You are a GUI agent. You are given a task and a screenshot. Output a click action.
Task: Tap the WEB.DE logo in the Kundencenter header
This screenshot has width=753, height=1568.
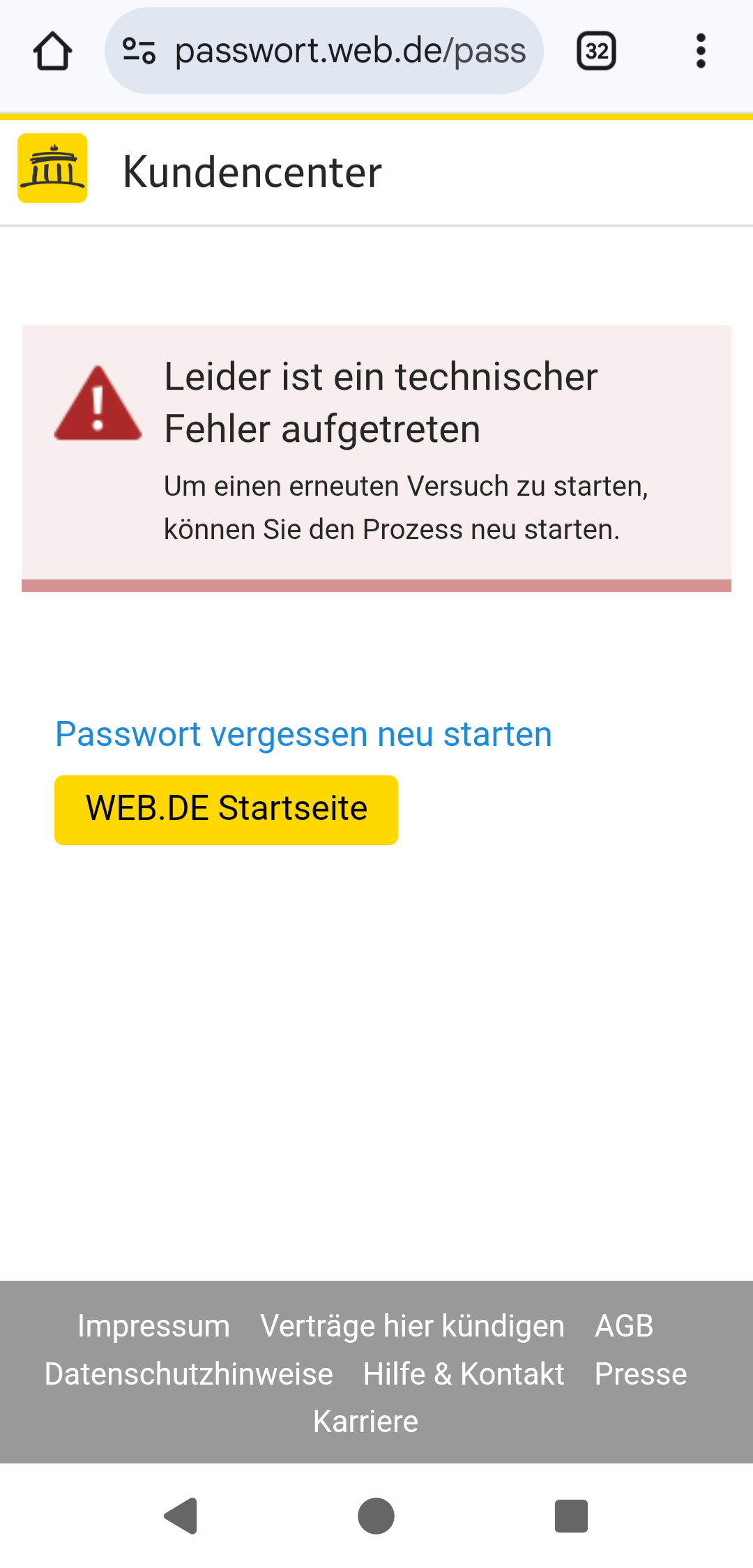(x=52, y=168)
